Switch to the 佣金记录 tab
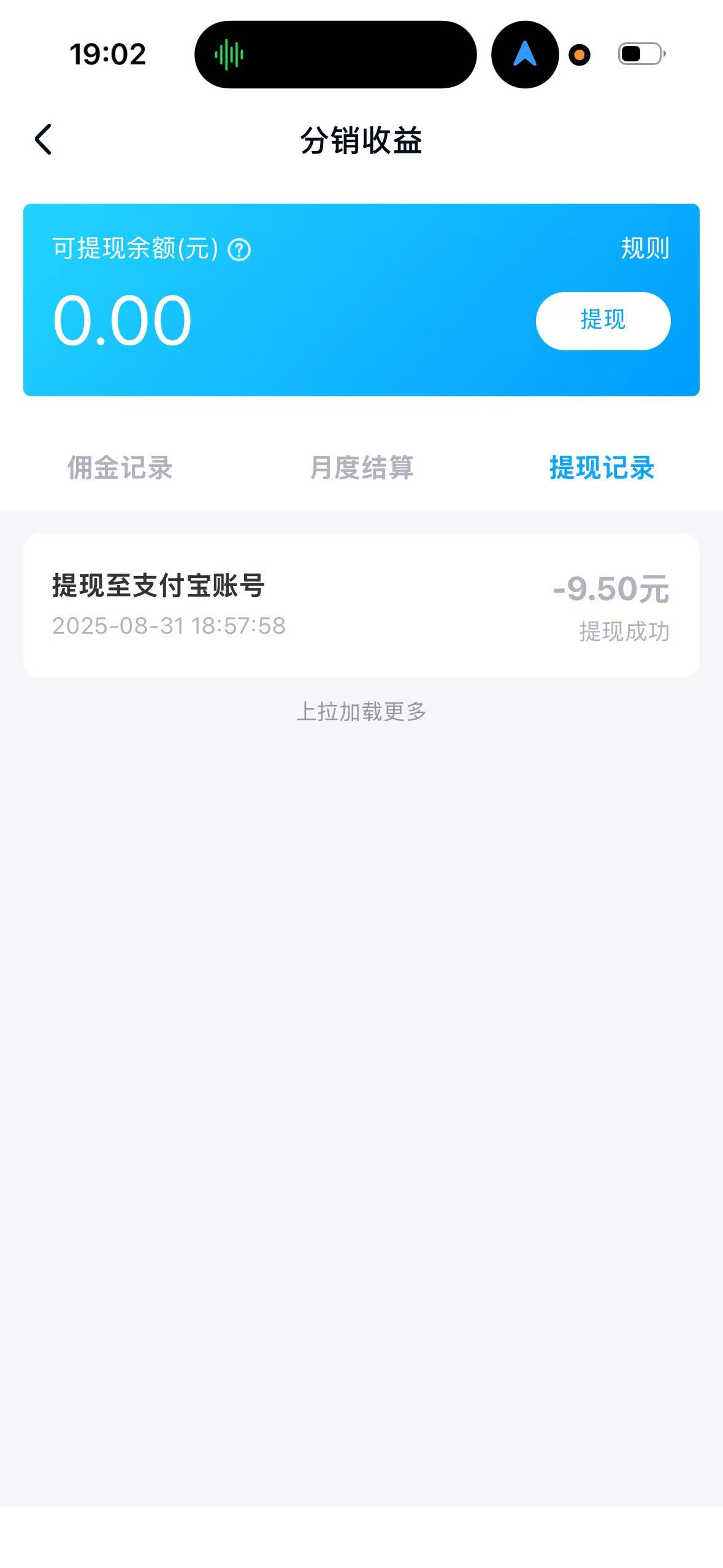This screenshot has width=723, height=1568. [120, 469]
